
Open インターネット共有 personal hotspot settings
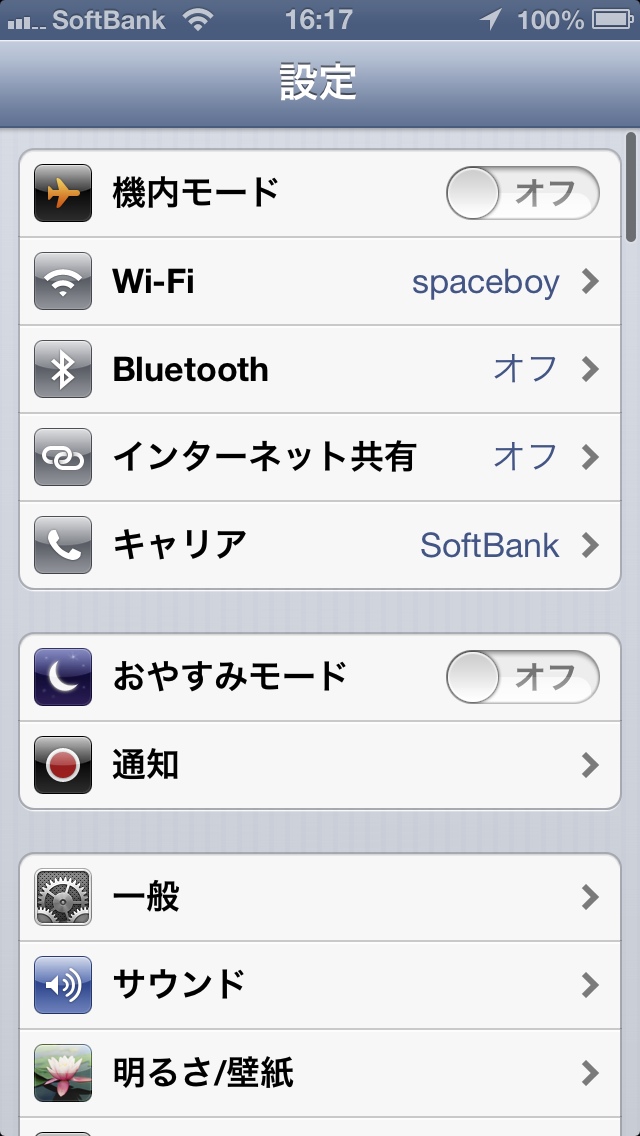tap(320, 458)
